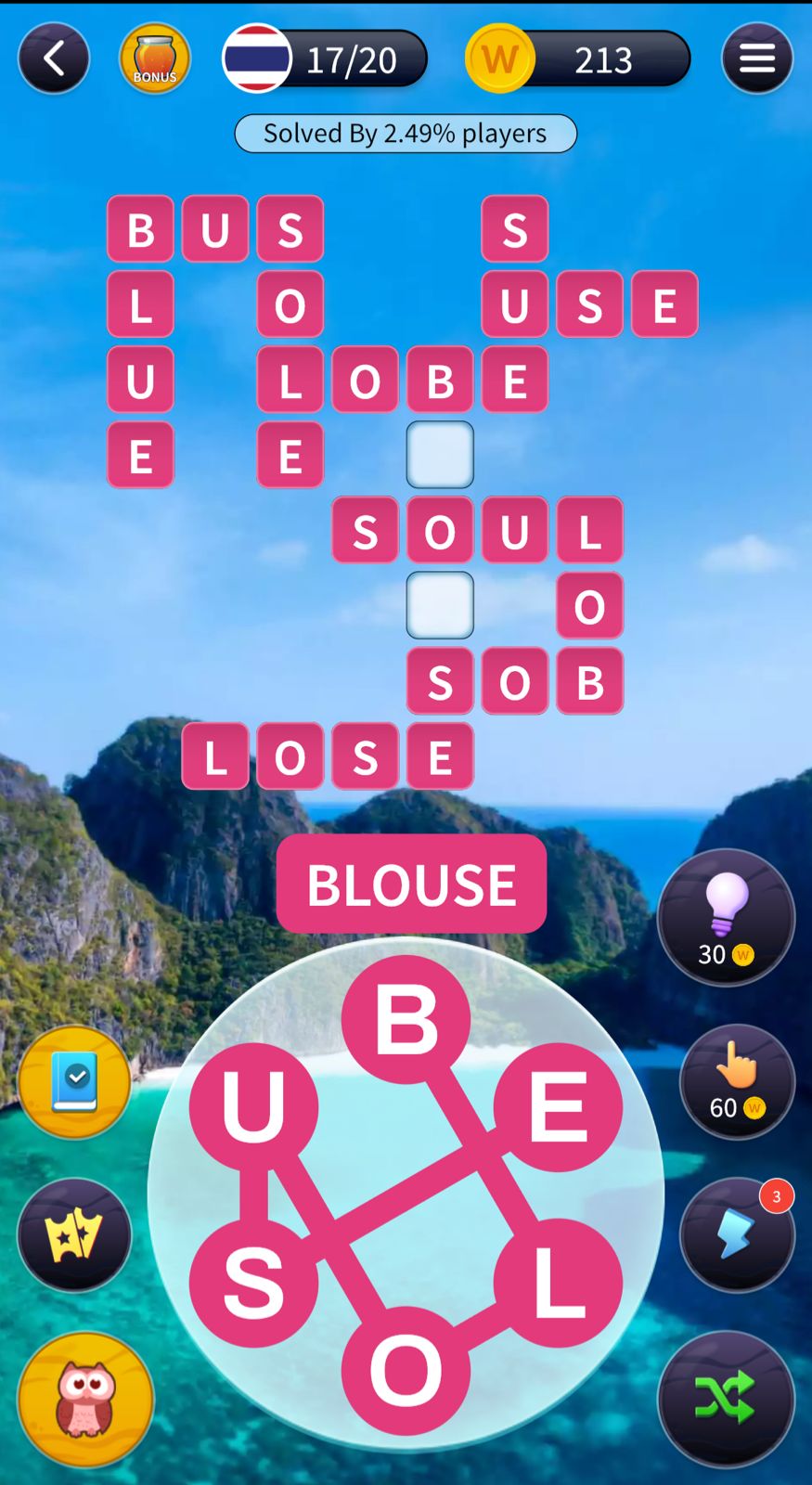Tap the empty tile below LOBE
812x1485 pixels.
[440, 455]
